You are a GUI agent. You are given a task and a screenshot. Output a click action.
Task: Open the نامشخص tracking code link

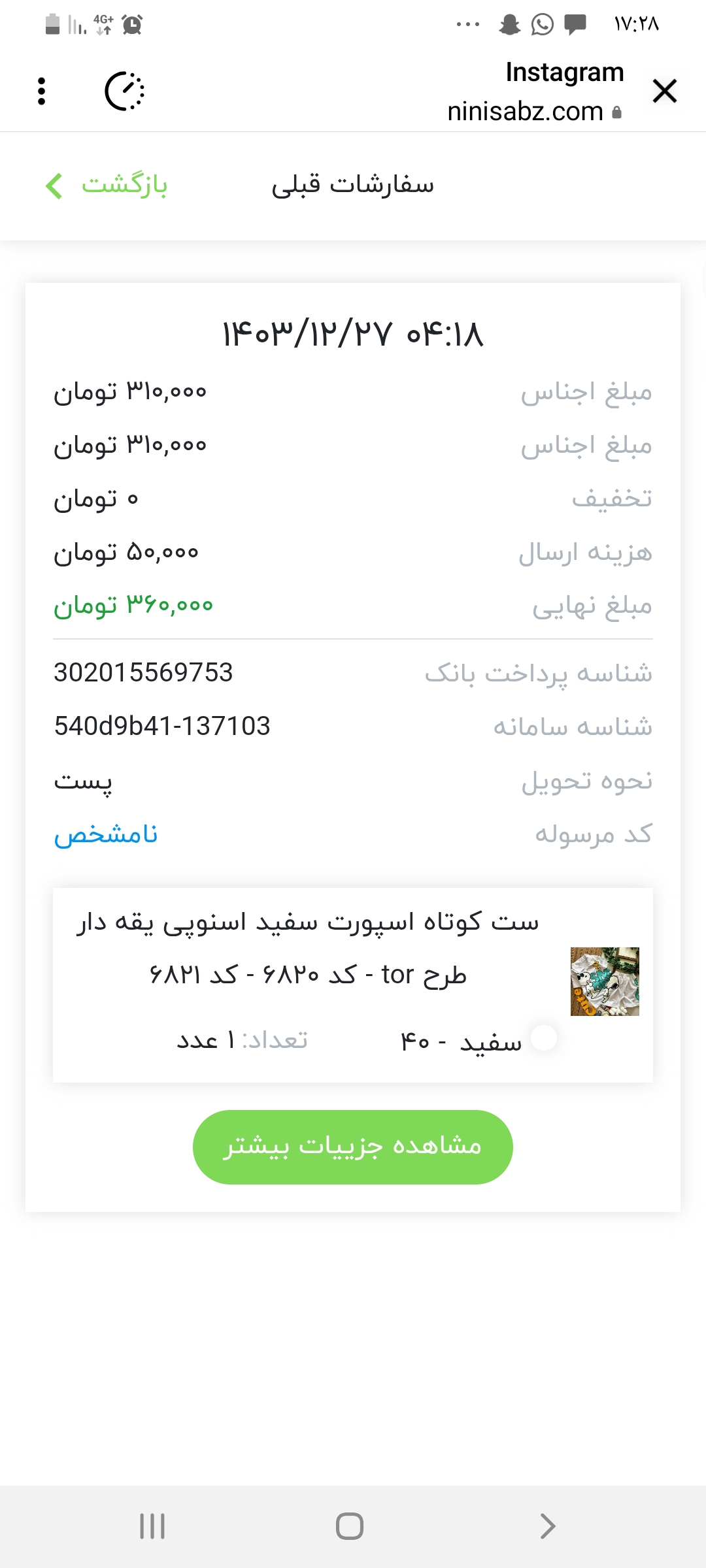[x=106, y=835]
